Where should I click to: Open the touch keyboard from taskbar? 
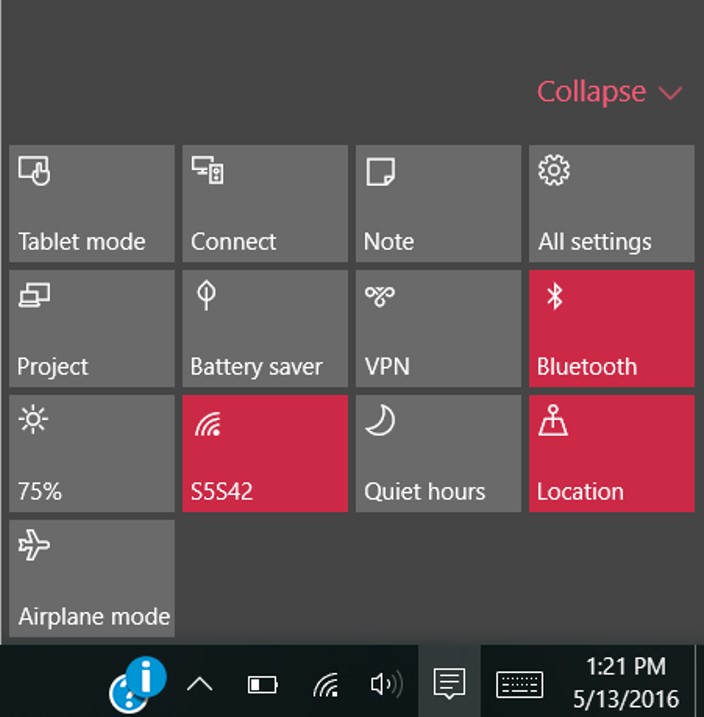(x=520, y=685)
